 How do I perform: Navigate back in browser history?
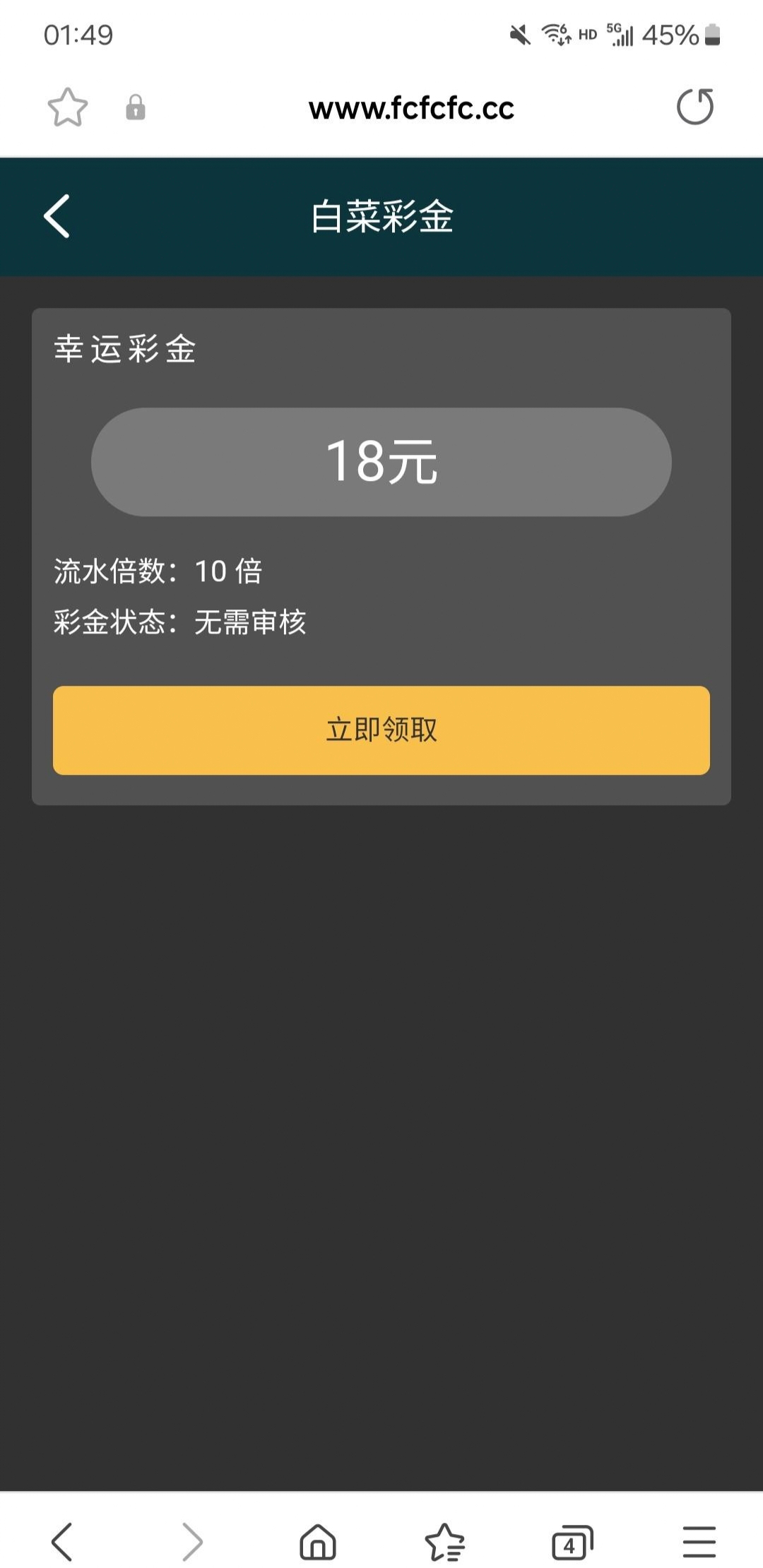click(x=62, y=1541)
